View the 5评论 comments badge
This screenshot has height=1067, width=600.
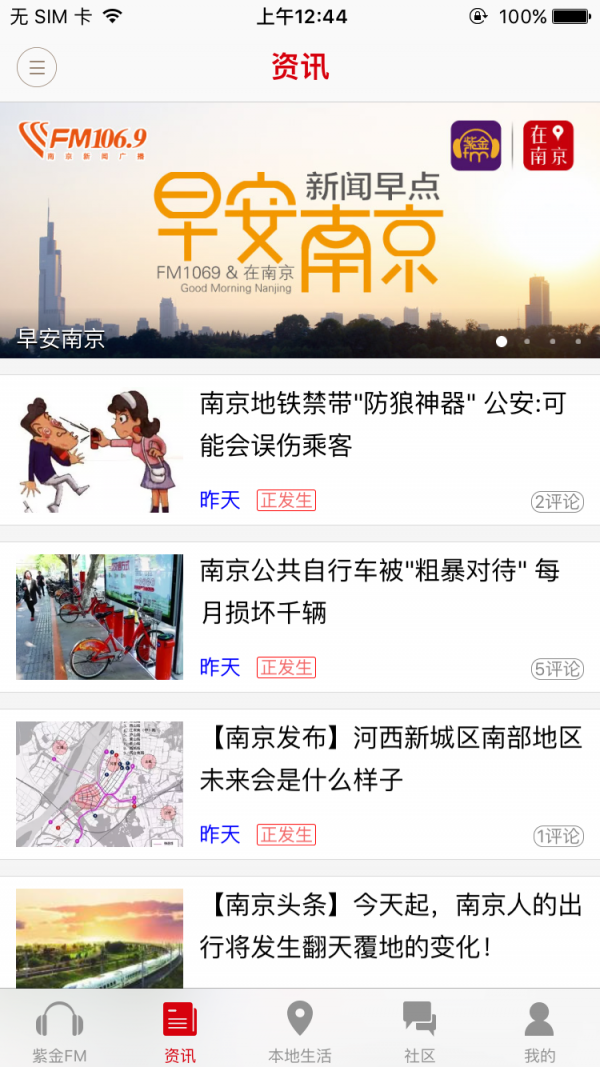[557, 669]
